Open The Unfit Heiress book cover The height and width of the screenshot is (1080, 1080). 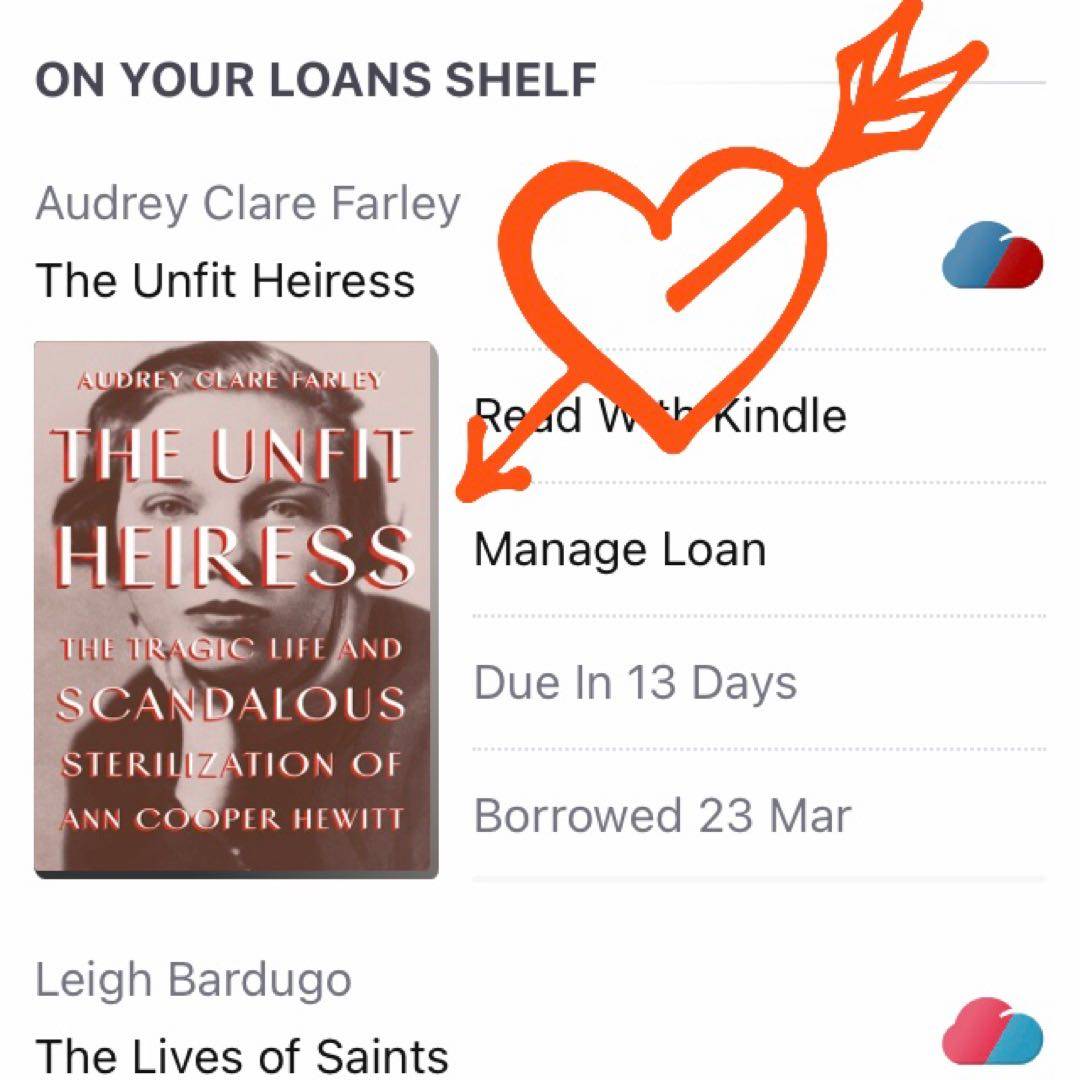click(236, 610)
